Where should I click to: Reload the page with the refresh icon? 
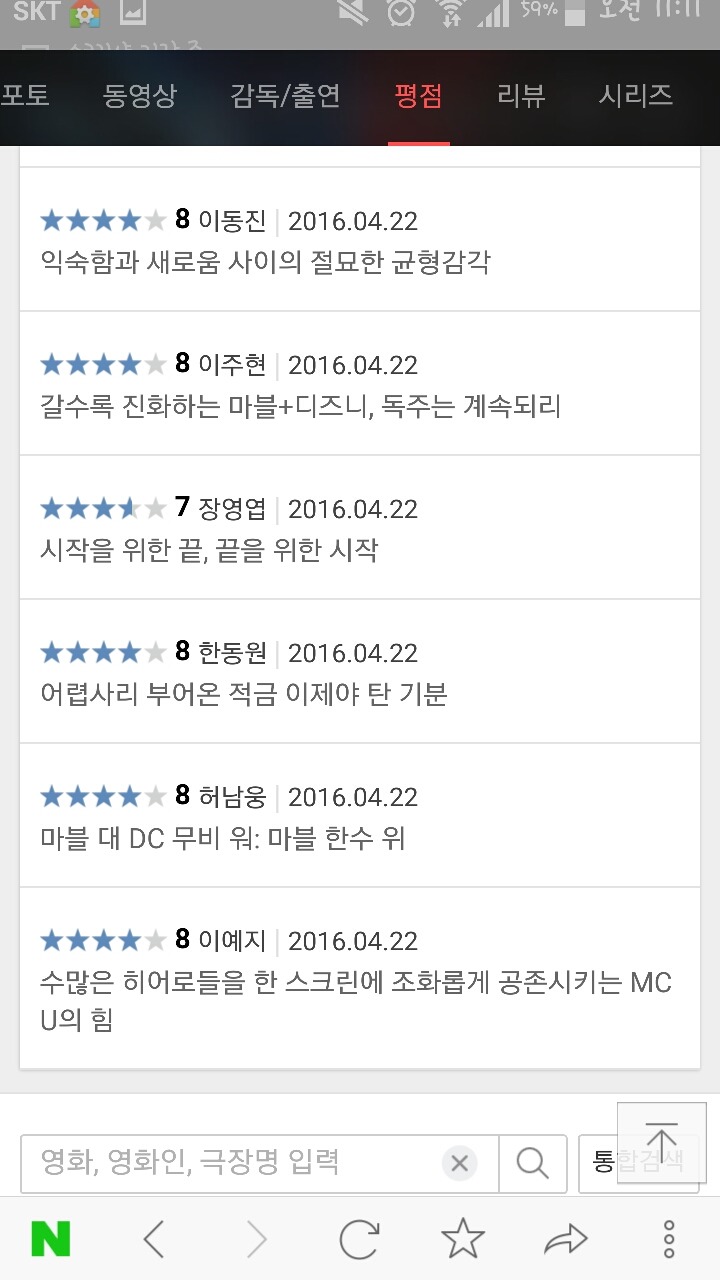pos(360,1237)
